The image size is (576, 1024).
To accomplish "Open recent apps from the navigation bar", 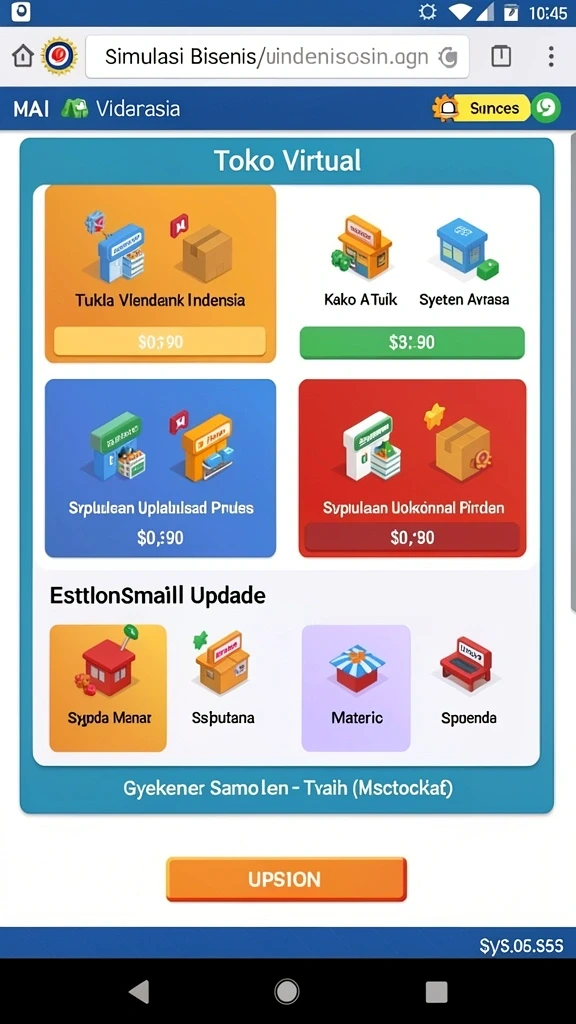I will (436, 991).
